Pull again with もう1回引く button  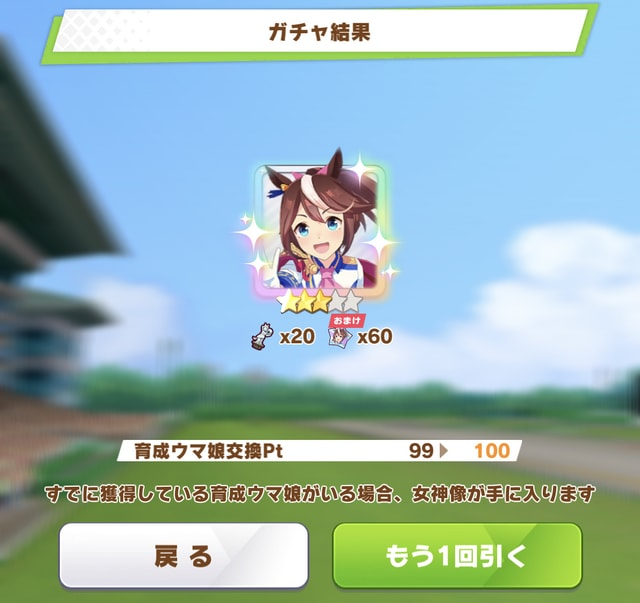pos(456,556)
